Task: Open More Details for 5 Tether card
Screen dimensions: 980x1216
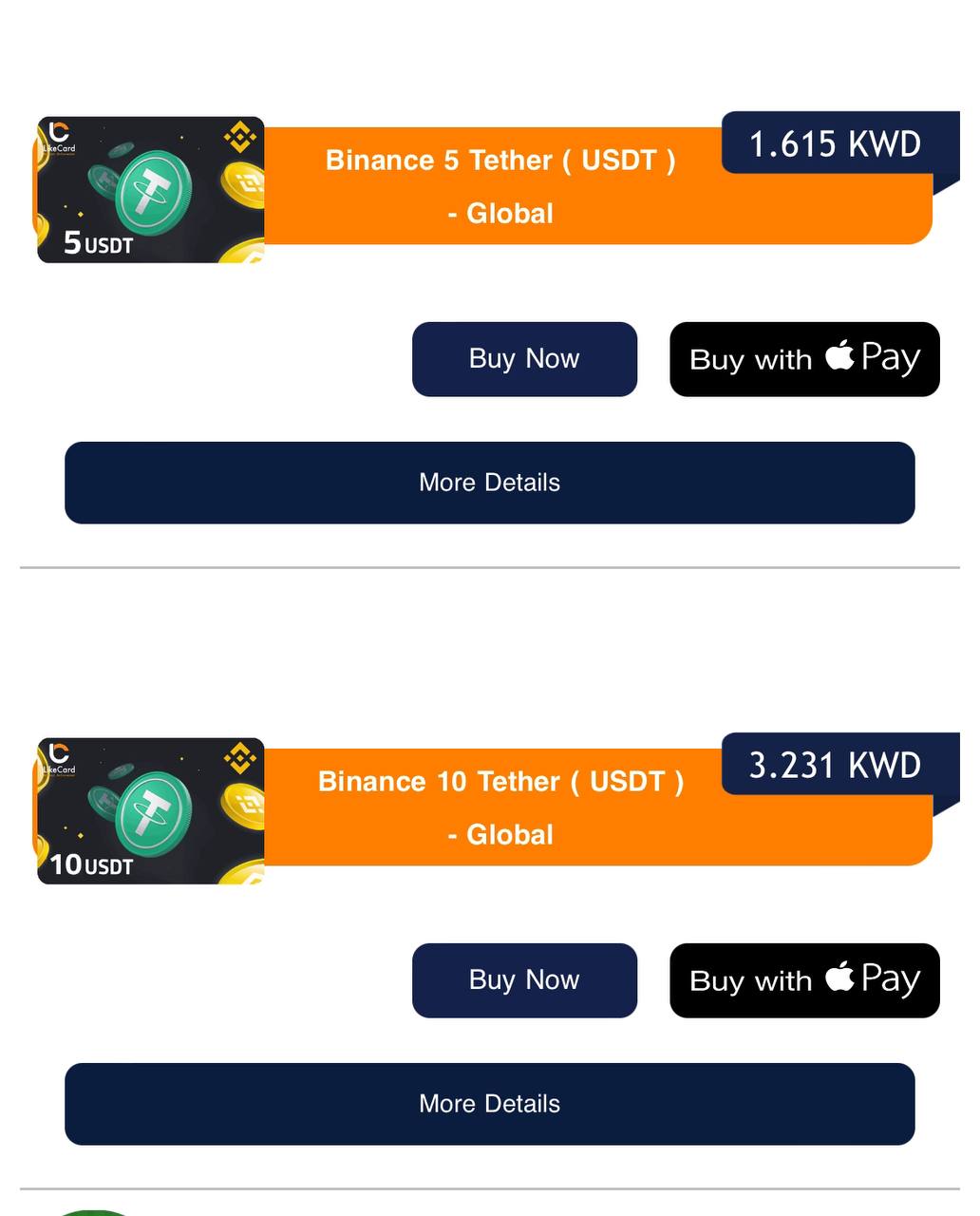Action: pos(489,483)
